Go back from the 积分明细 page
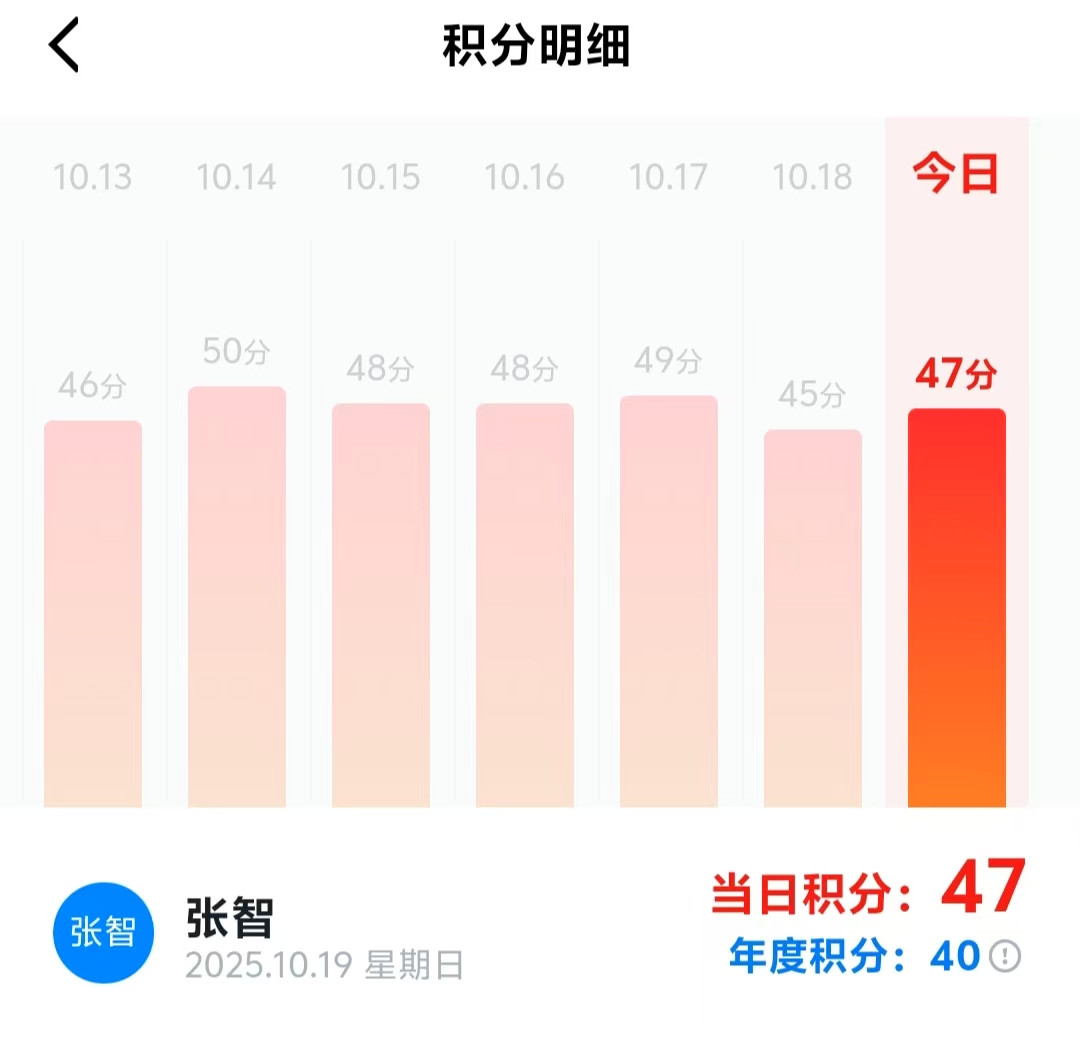Viewport: 1080px width, 1044px height. pos(64,46)
